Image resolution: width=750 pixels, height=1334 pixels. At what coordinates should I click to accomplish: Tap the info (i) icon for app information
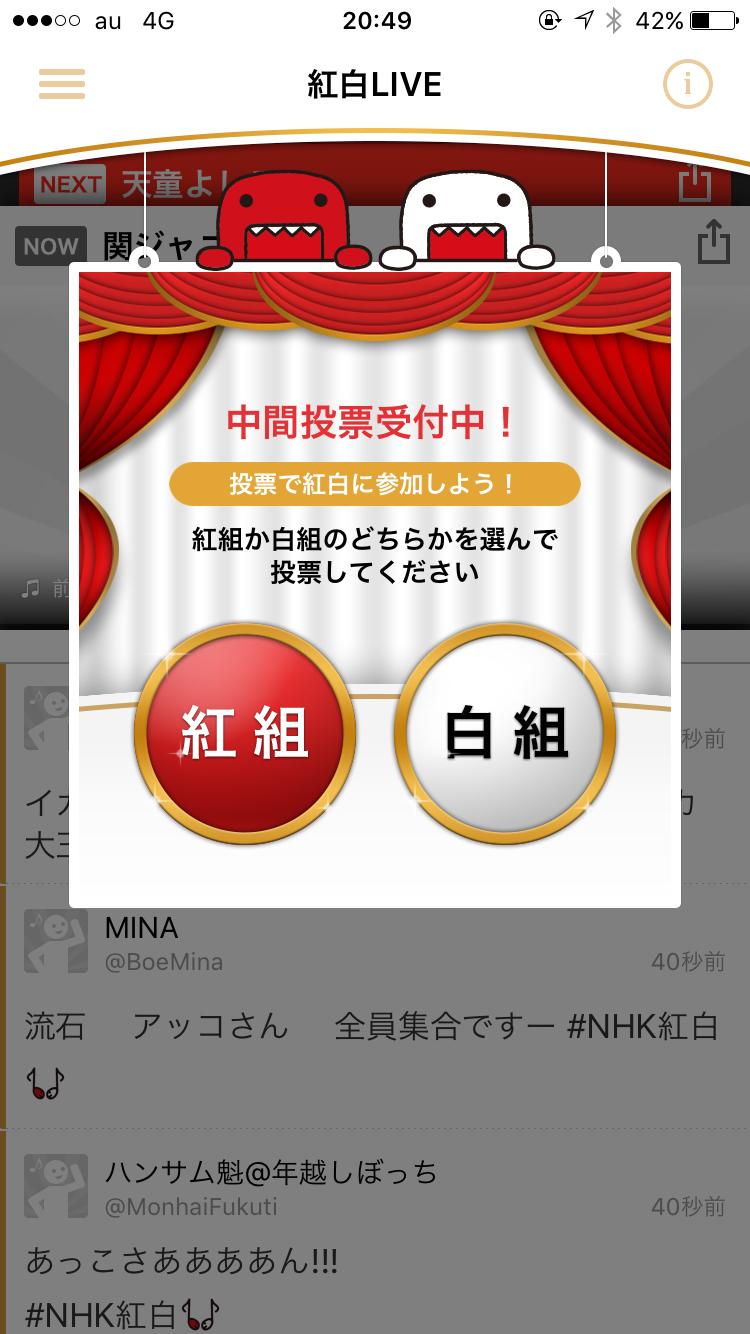tap(686, 85)
